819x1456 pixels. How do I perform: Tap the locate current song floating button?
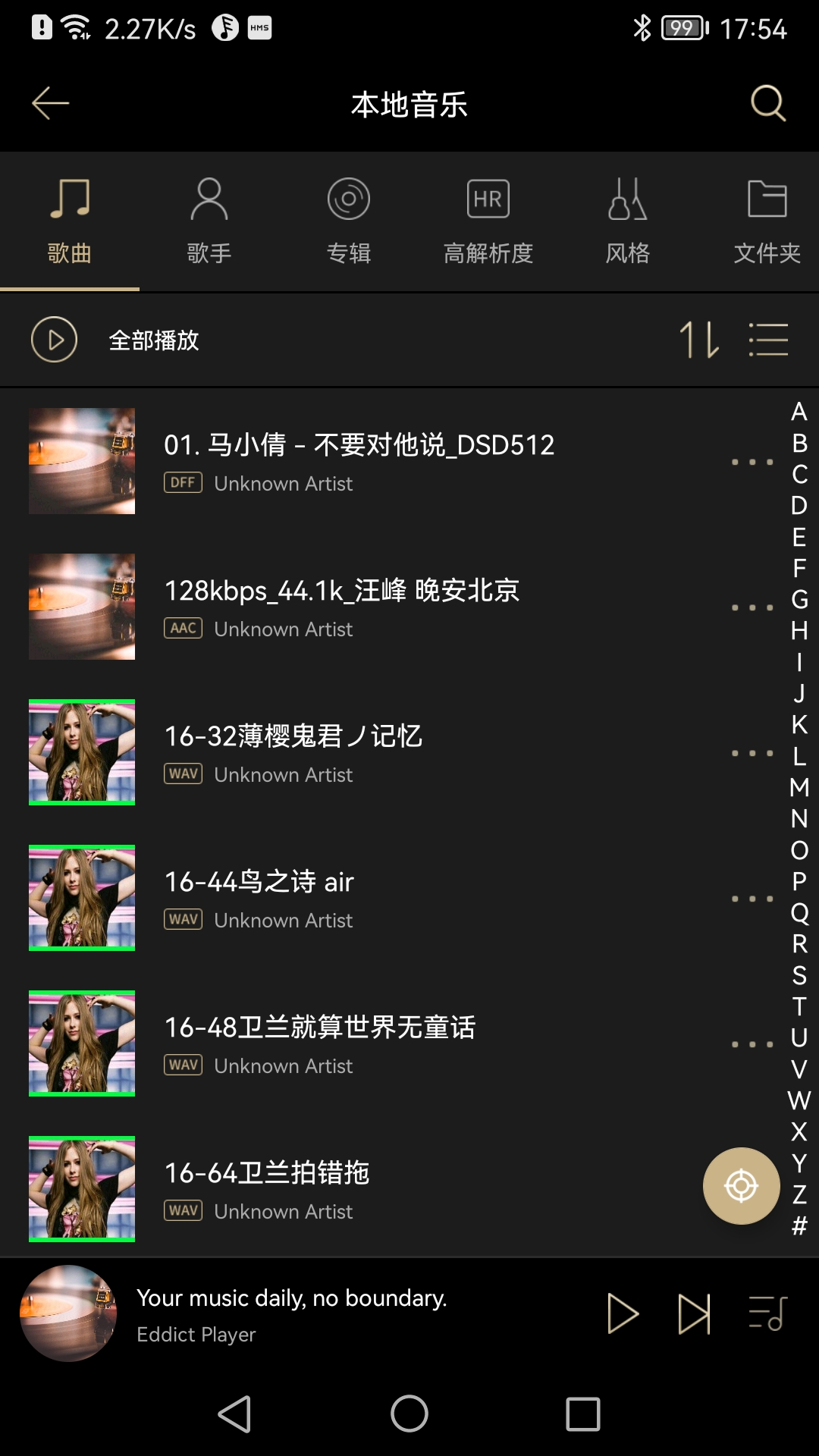741,1185
